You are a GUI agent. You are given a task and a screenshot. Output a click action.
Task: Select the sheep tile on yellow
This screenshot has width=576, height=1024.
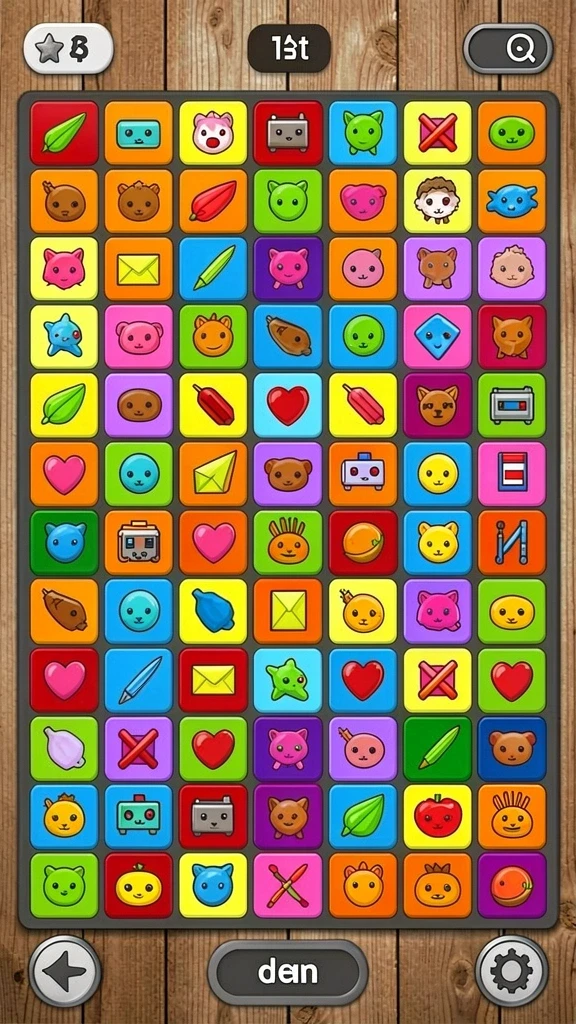437,201
